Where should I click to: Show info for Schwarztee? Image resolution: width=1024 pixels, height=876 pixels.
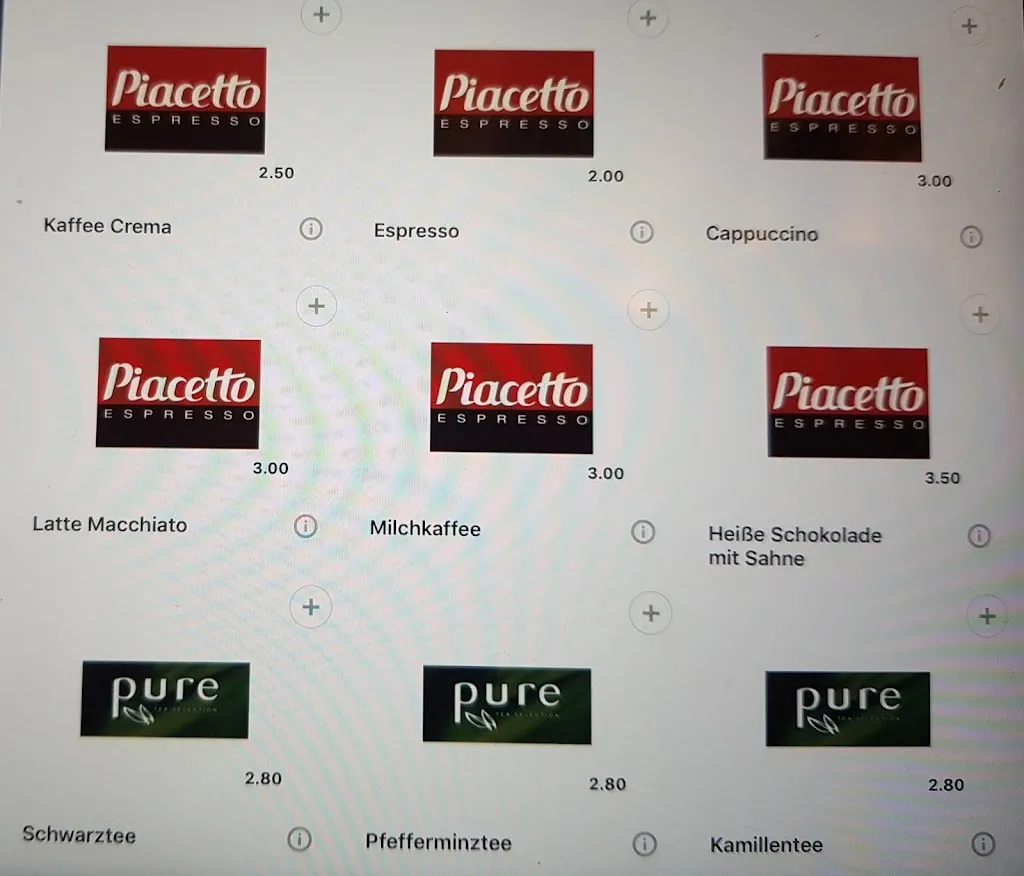(x=299, y=839)
